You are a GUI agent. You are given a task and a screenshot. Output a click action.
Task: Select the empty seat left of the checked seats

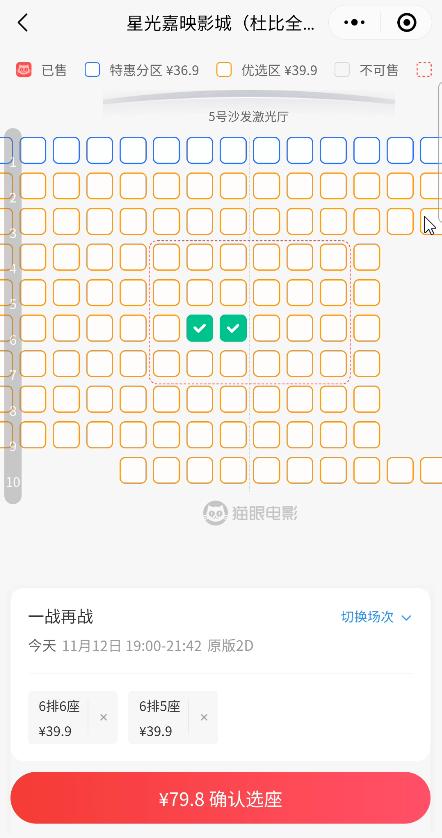(x=166, y=328)
